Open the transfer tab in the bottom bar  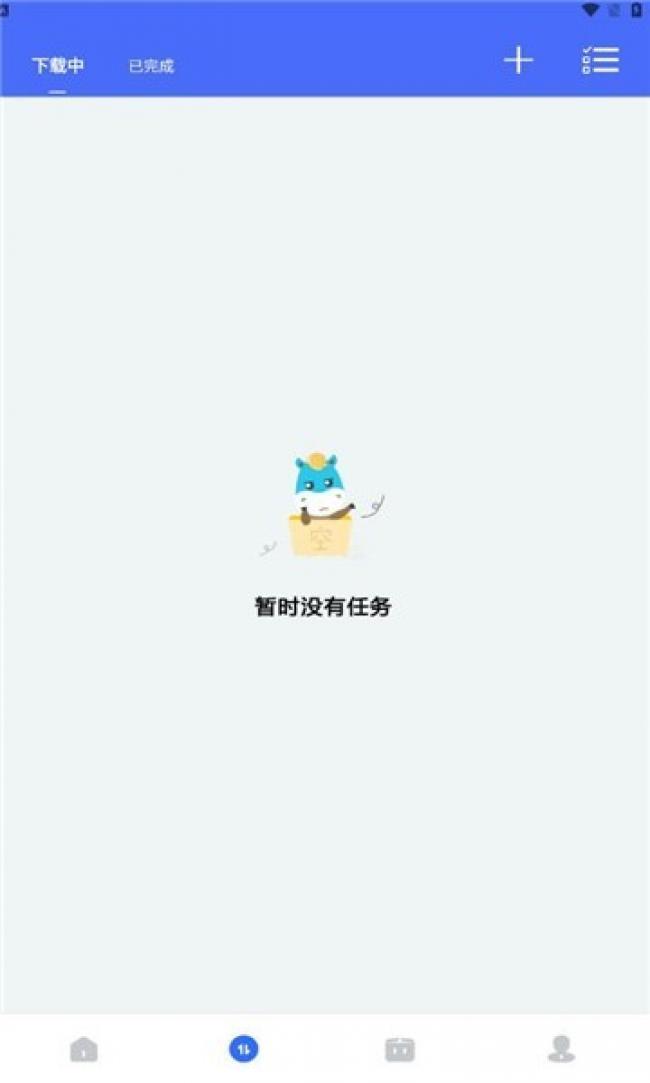tap(244, 1048)
